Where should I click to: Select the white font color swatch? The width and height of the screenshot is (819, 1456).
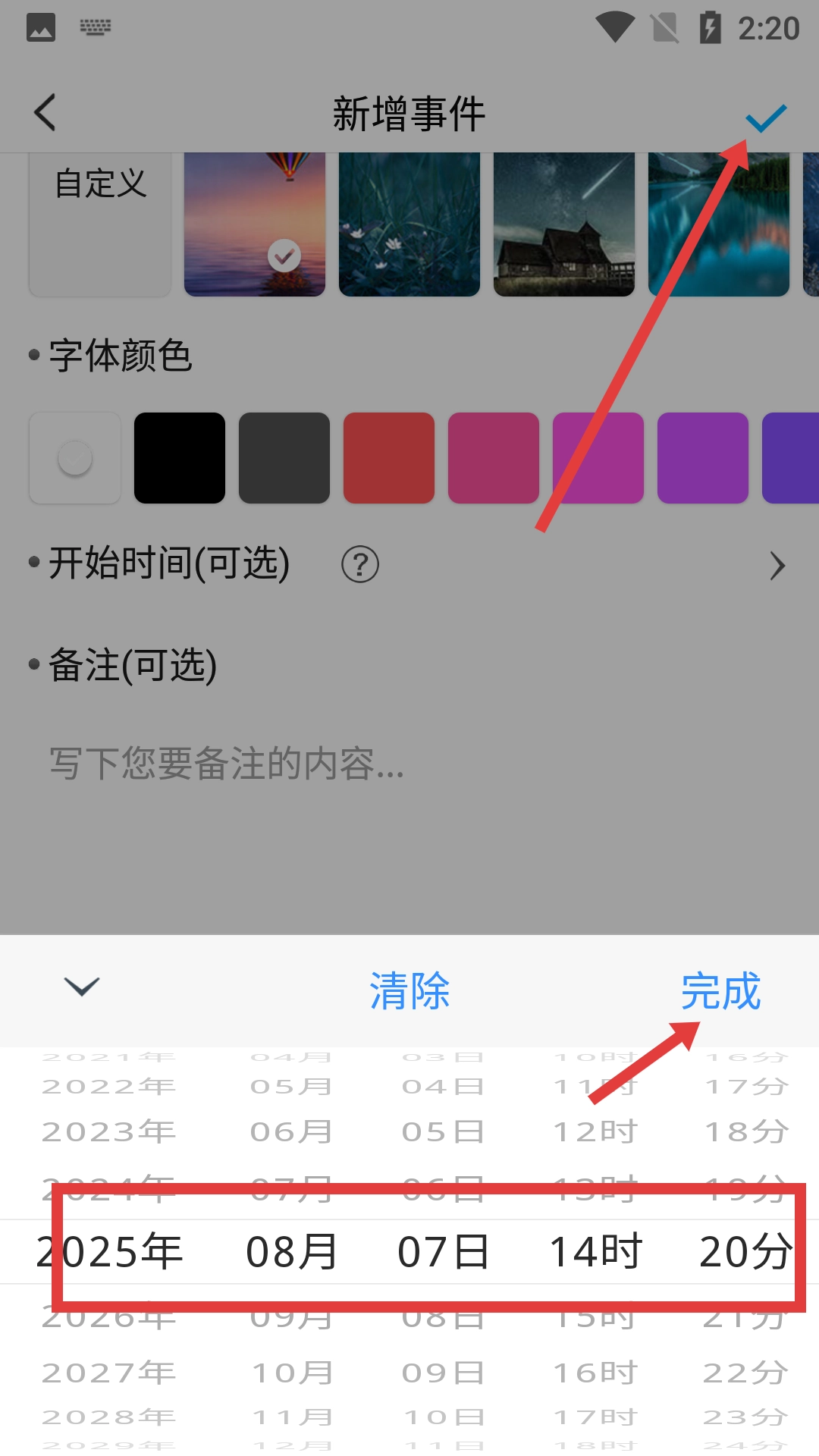[75, 458]
